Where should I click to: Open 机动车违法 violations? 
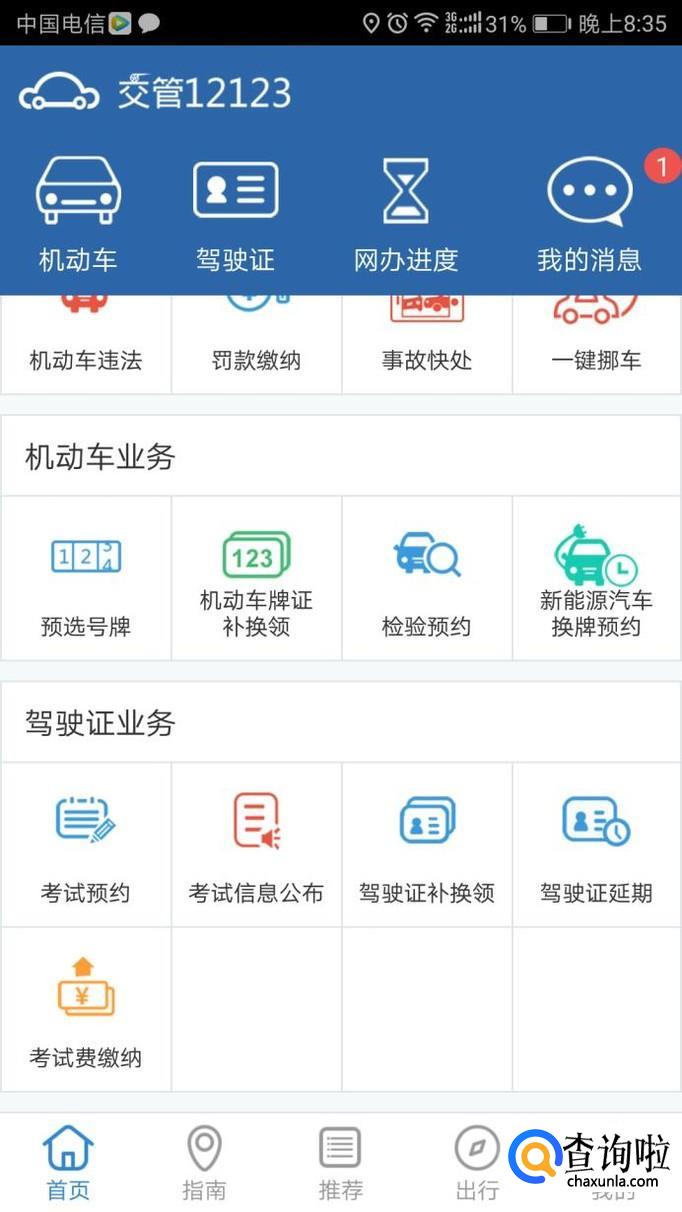[85, 345]
